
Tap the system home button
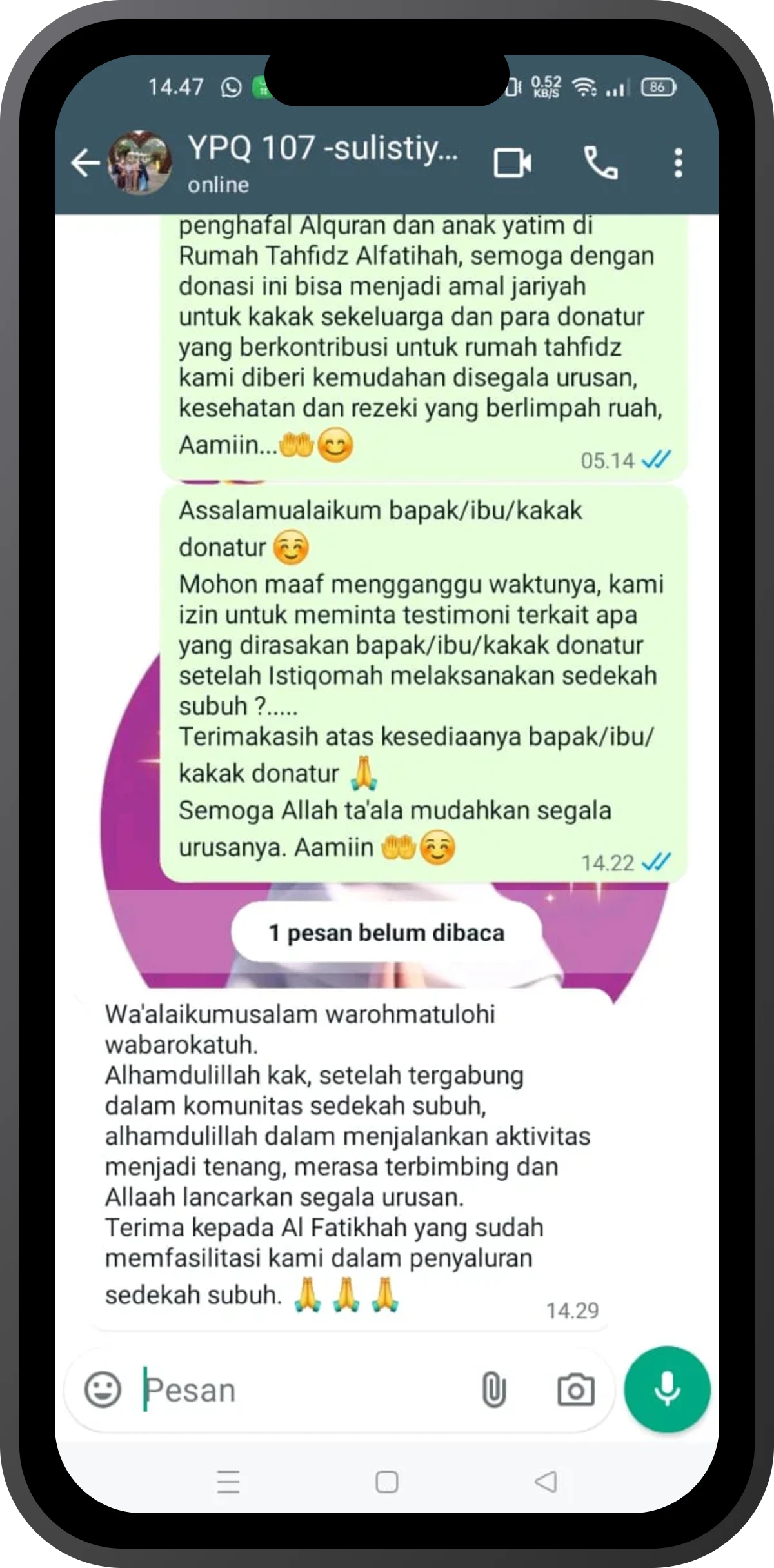[387, 1482]
